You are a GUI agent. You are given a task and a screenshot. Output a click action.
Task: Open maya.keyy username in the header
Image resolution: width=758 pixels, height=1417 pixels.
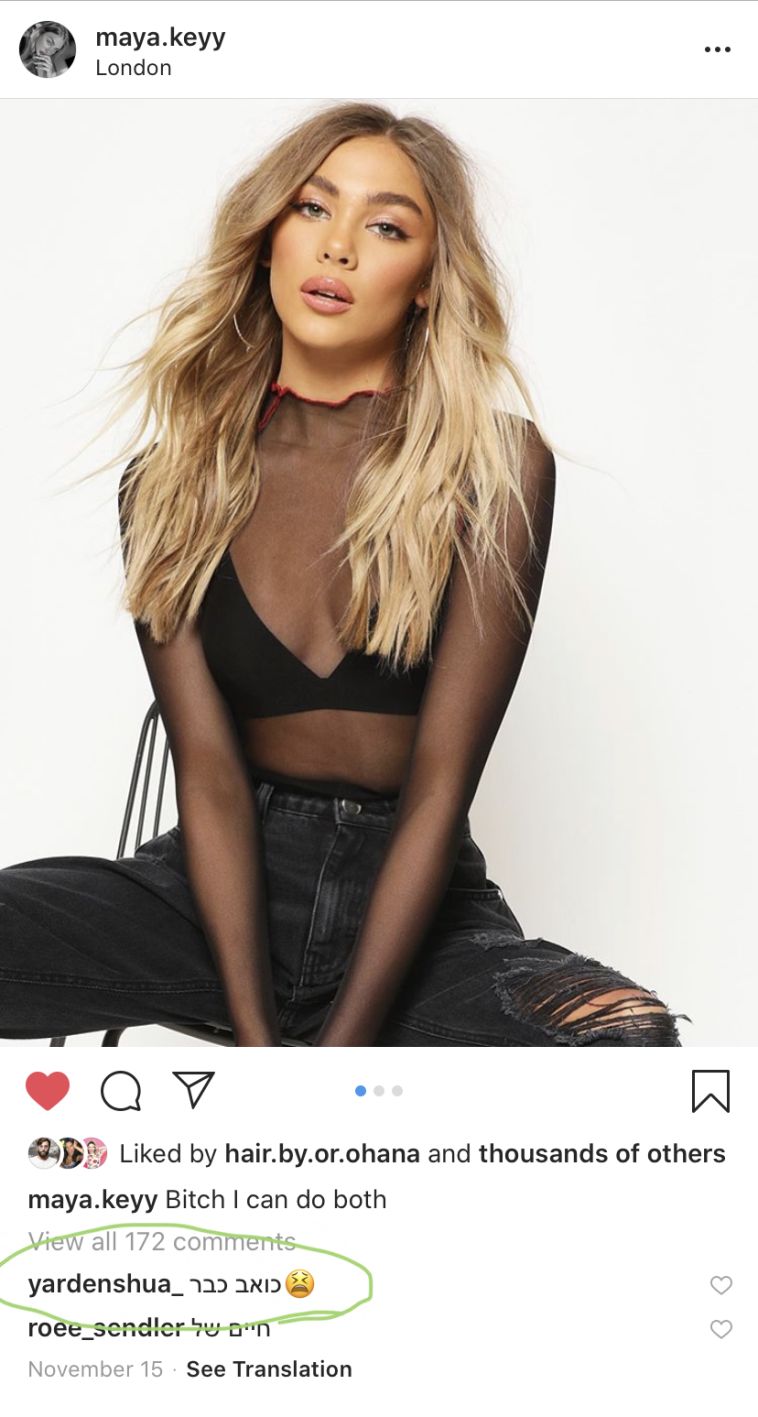click(x=160, y=37)
